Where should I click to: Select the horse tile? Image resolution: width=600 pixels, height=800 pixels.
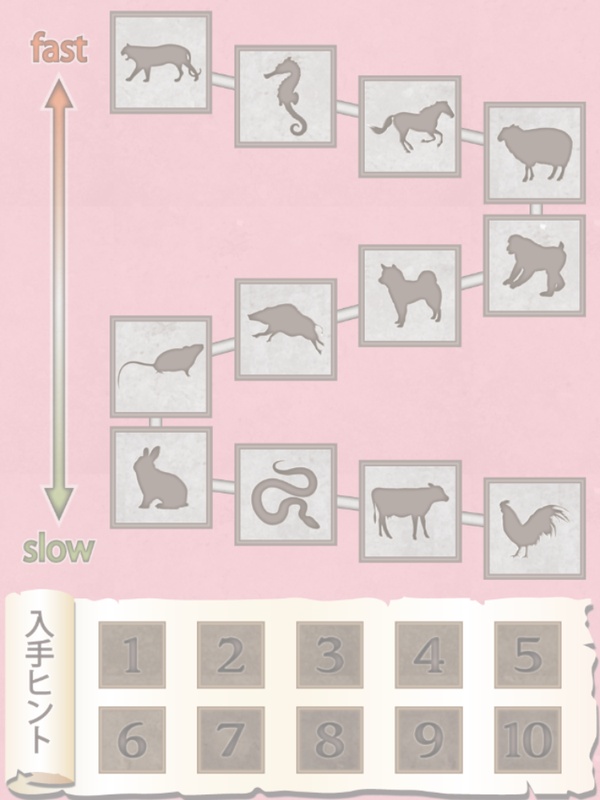409,128
